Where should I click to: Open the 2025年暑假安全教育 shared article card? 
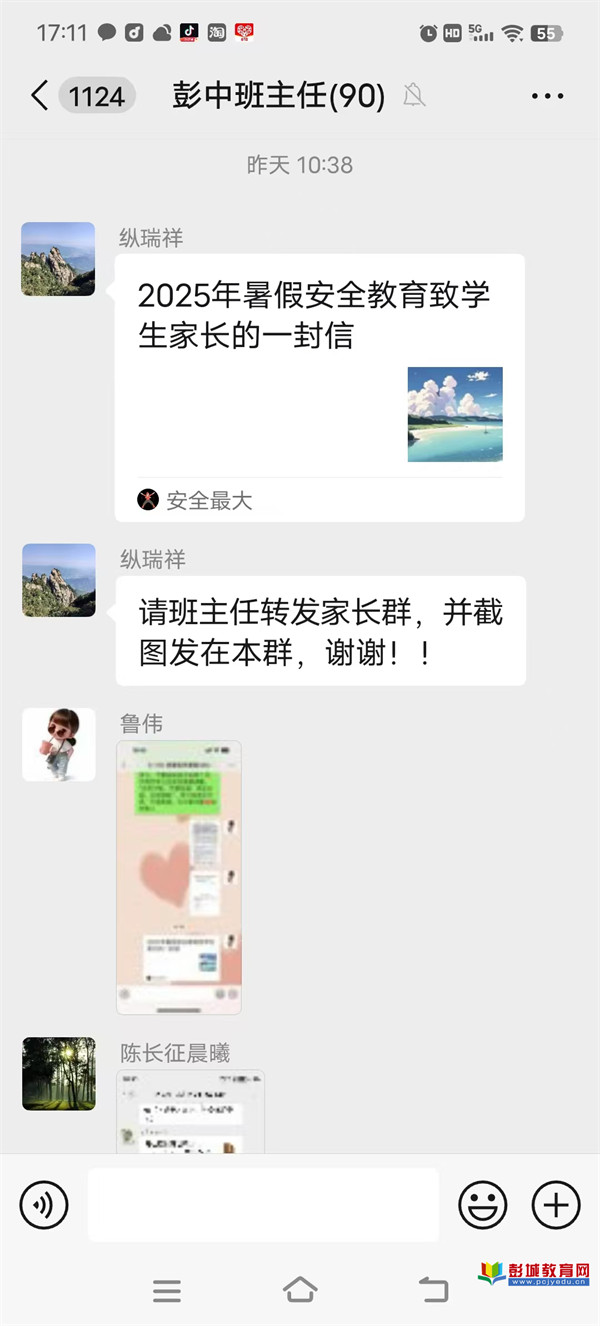tap(319, 386)
